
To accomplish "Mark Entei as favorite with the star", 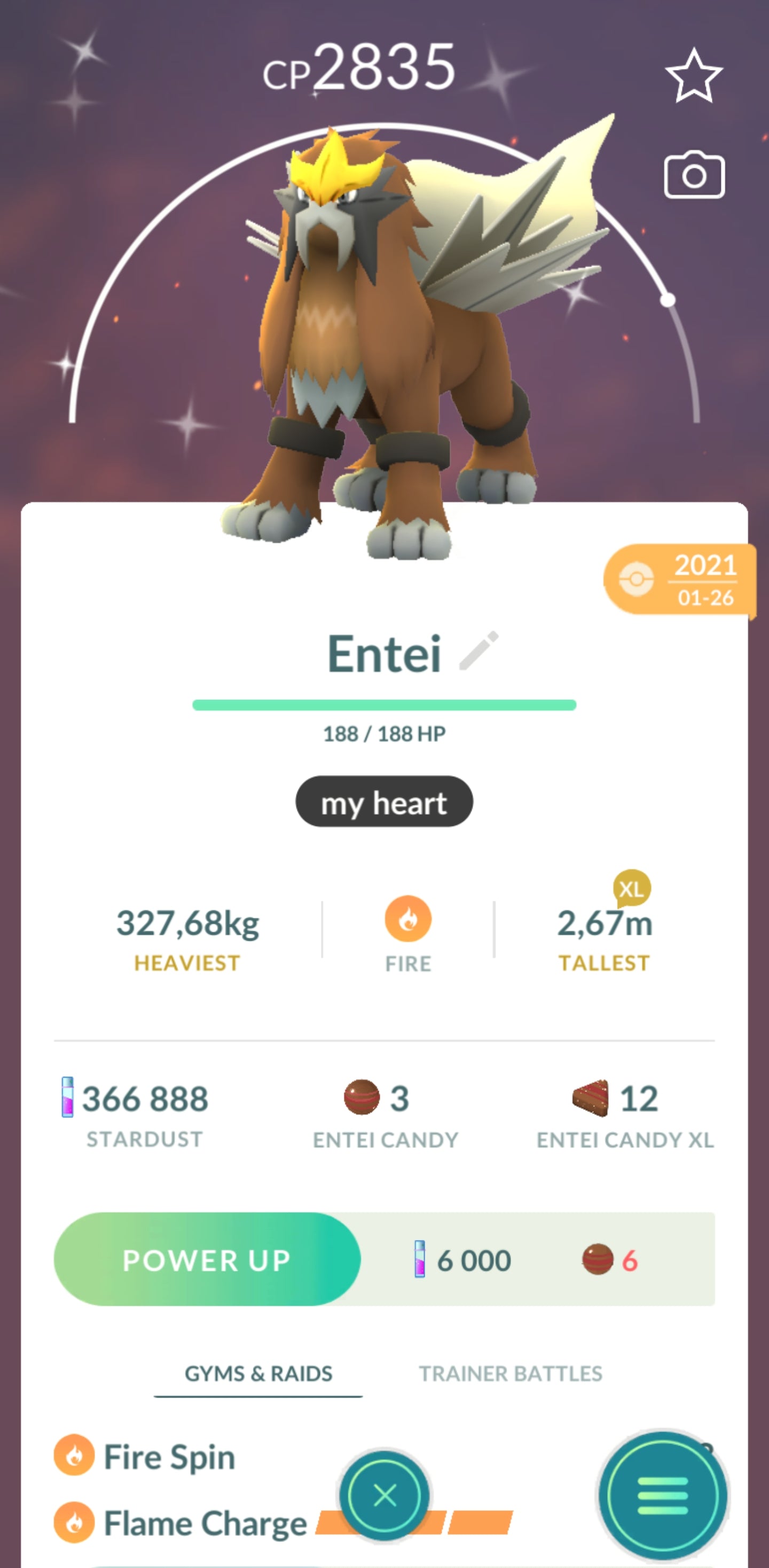I will click(x=694, y=77).
